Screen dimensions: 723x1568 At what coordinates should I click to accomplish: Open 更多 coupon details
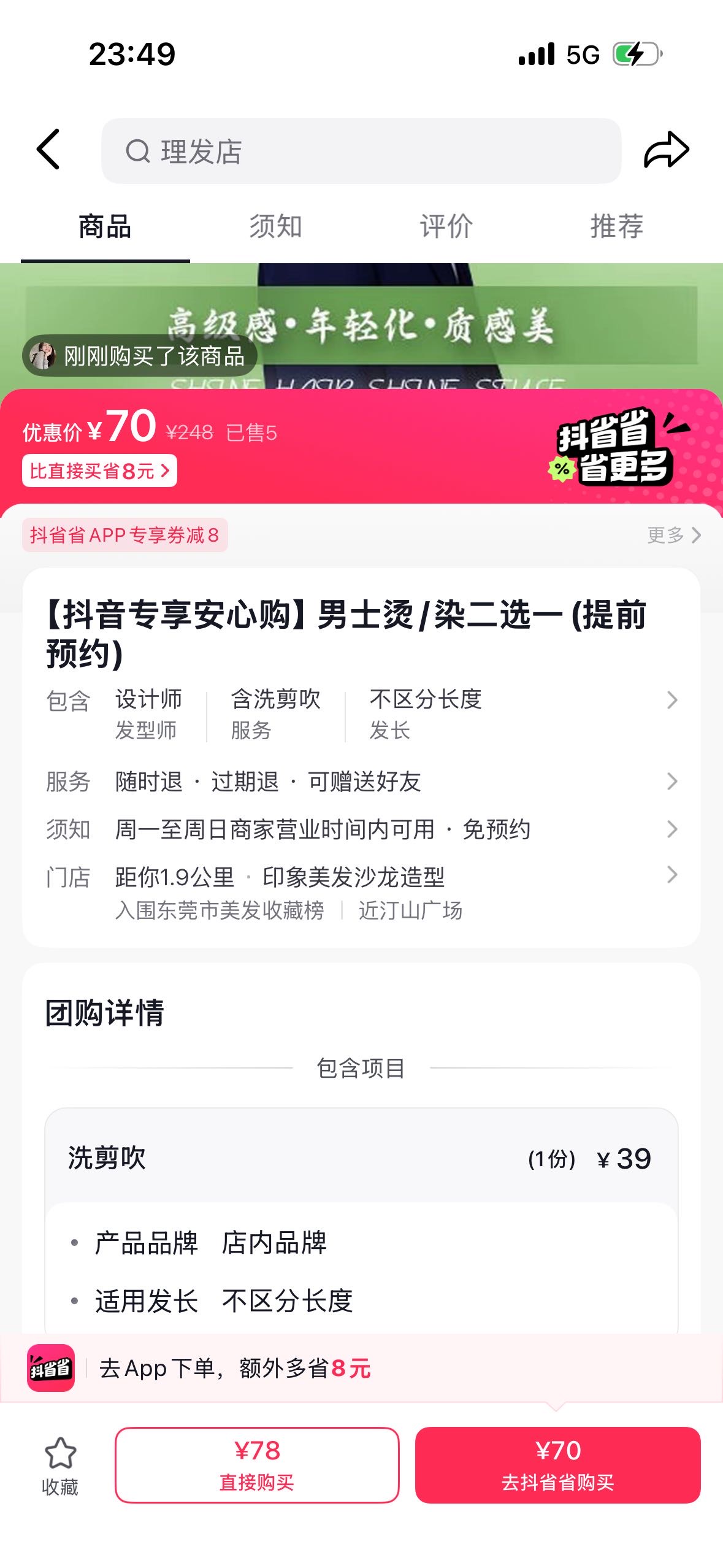[673, 535]
